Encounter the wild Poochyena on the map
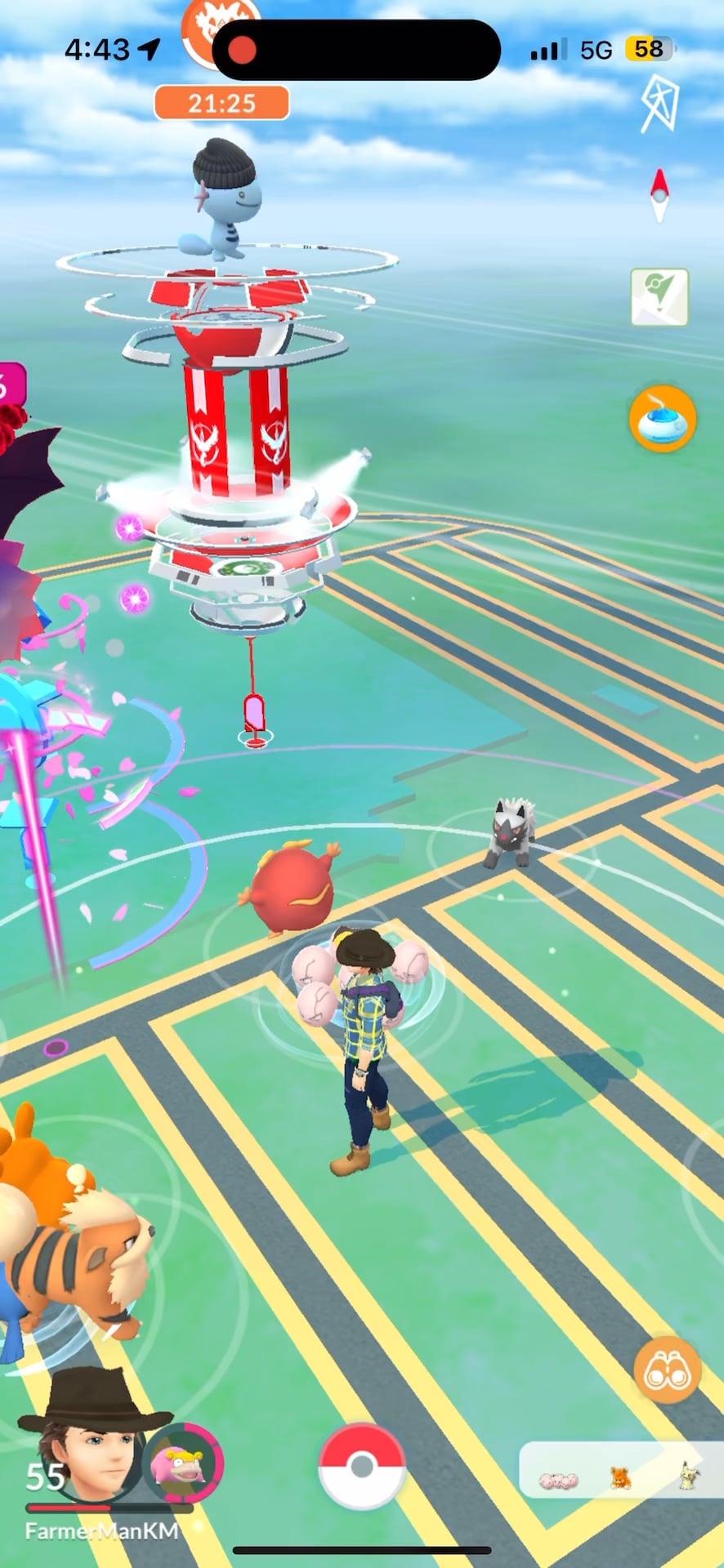The height and width of the screenshot is (1568, 724). 511,833
